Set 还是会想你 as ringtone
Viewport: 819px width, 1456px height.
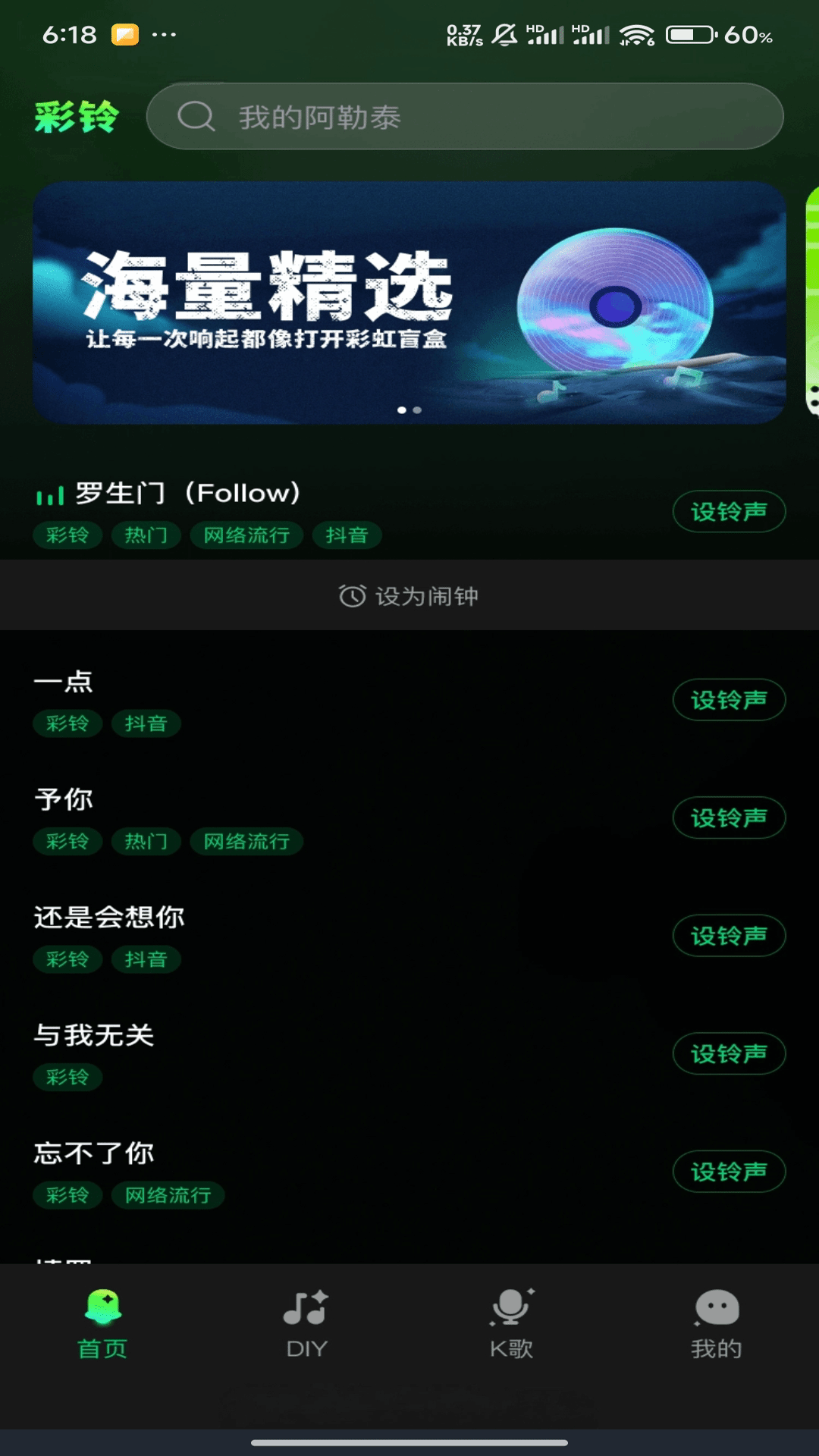click(x=728, y=936)
